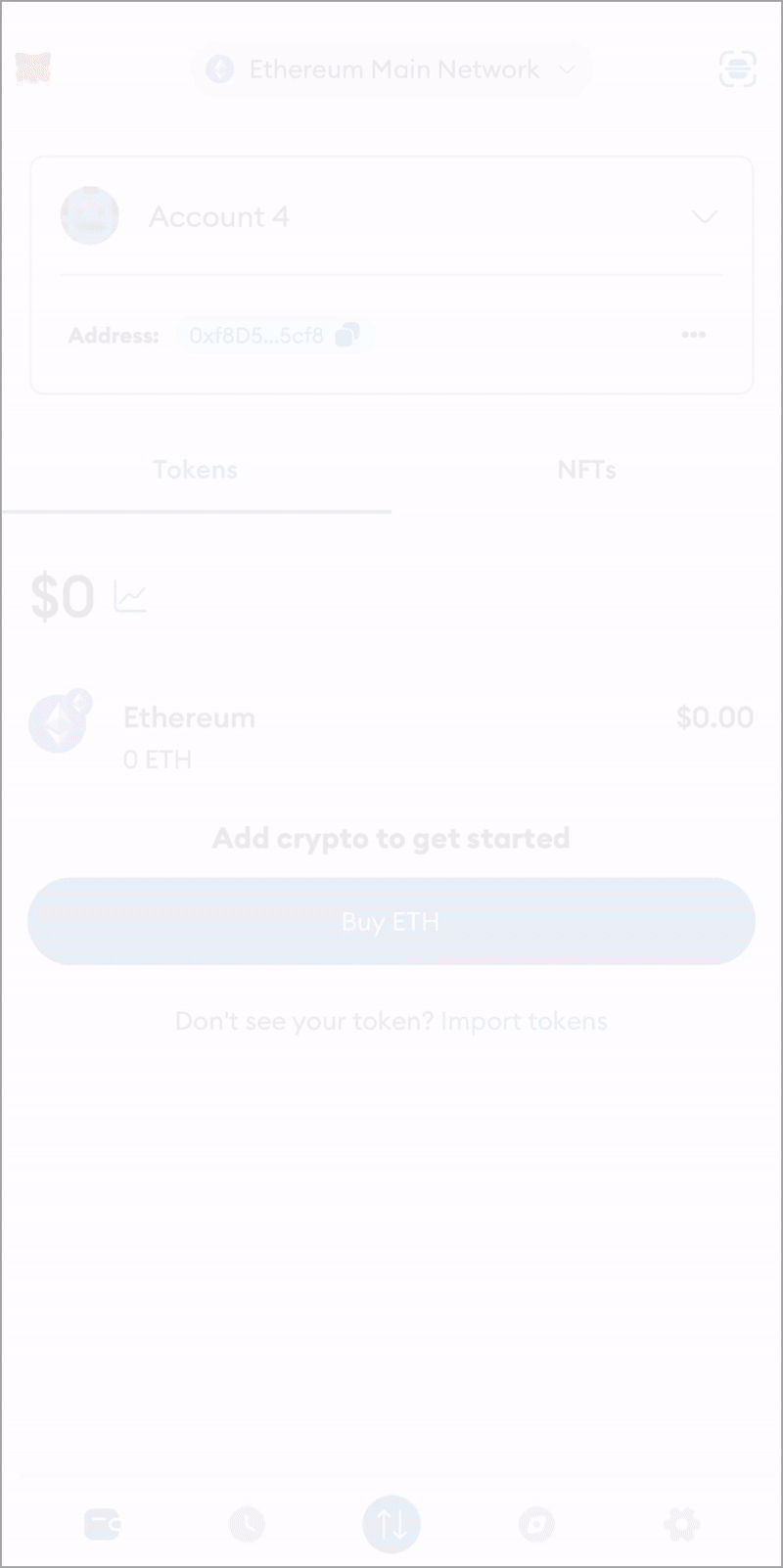Open the Ethereum token row
The image size is (783, 1568).
(391, 736)
